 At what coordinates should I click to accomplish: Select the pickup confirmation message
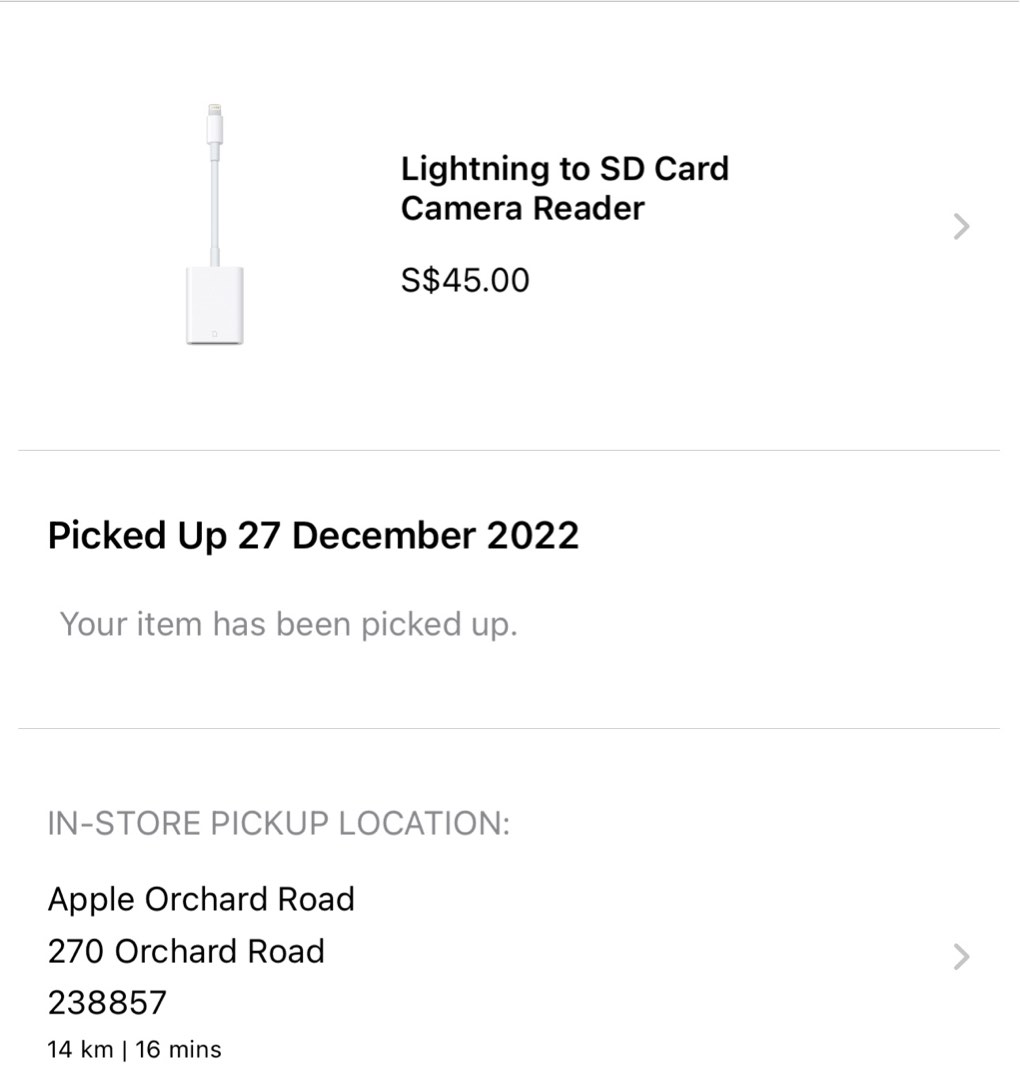pos(287,623)
